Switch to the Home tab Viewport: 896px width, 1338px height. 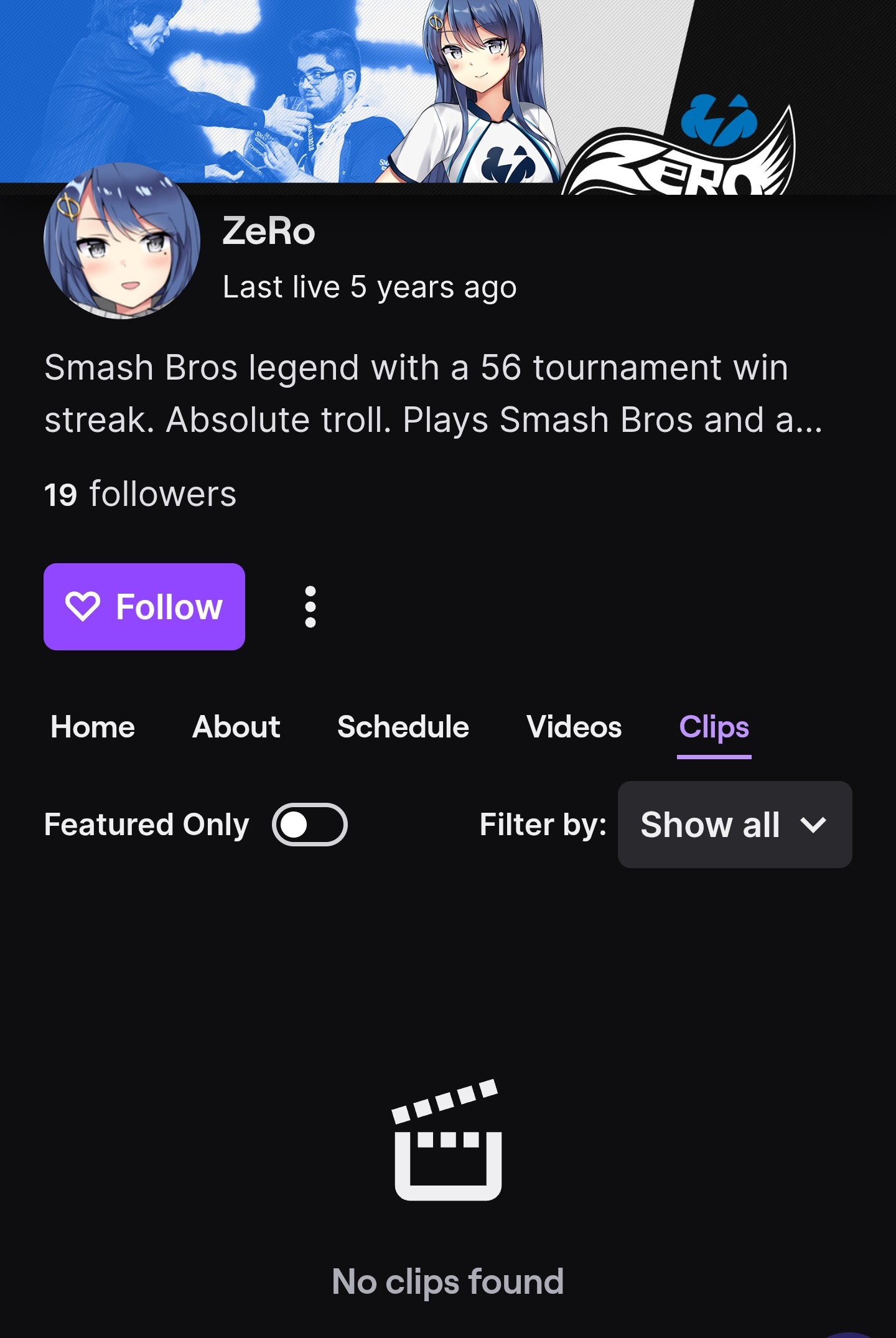point(93,726)
